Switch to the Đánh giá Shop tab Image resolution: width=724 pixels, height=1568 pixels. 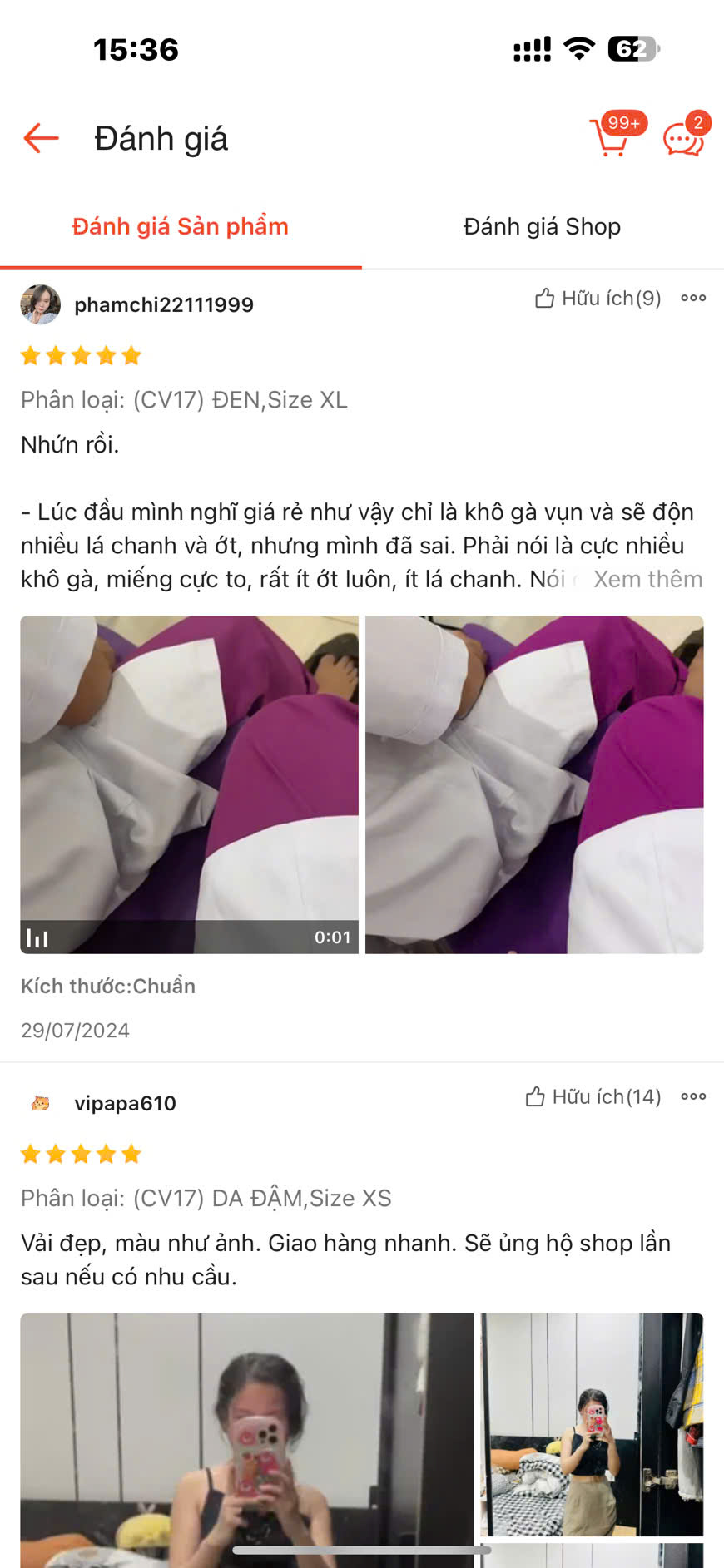(x=542, y=226)
